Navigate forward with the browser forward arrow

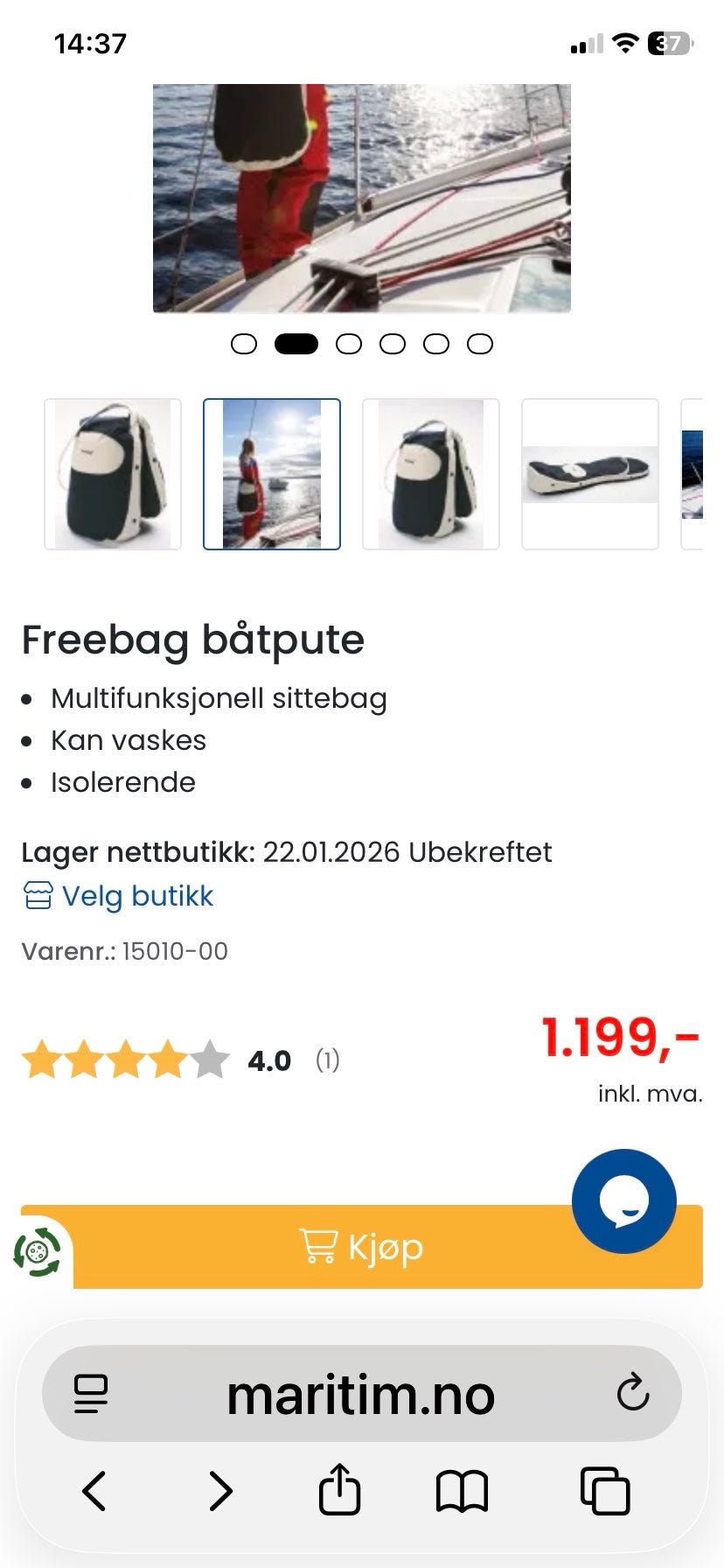click(x=219, y=1489)
